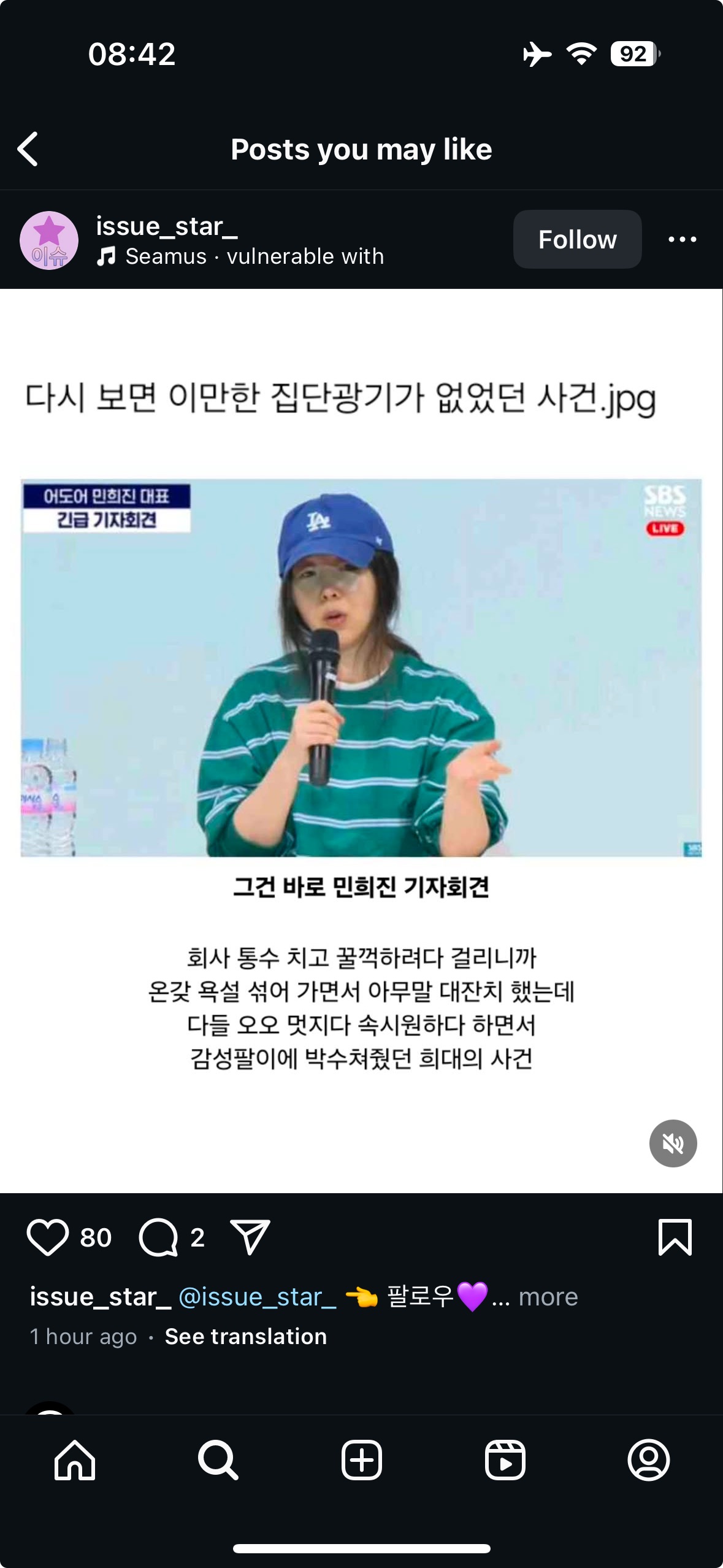The width and height of the screenshot is (723, 1568).
Task: Expand the caption with more
Action: tap(548, 1297)
